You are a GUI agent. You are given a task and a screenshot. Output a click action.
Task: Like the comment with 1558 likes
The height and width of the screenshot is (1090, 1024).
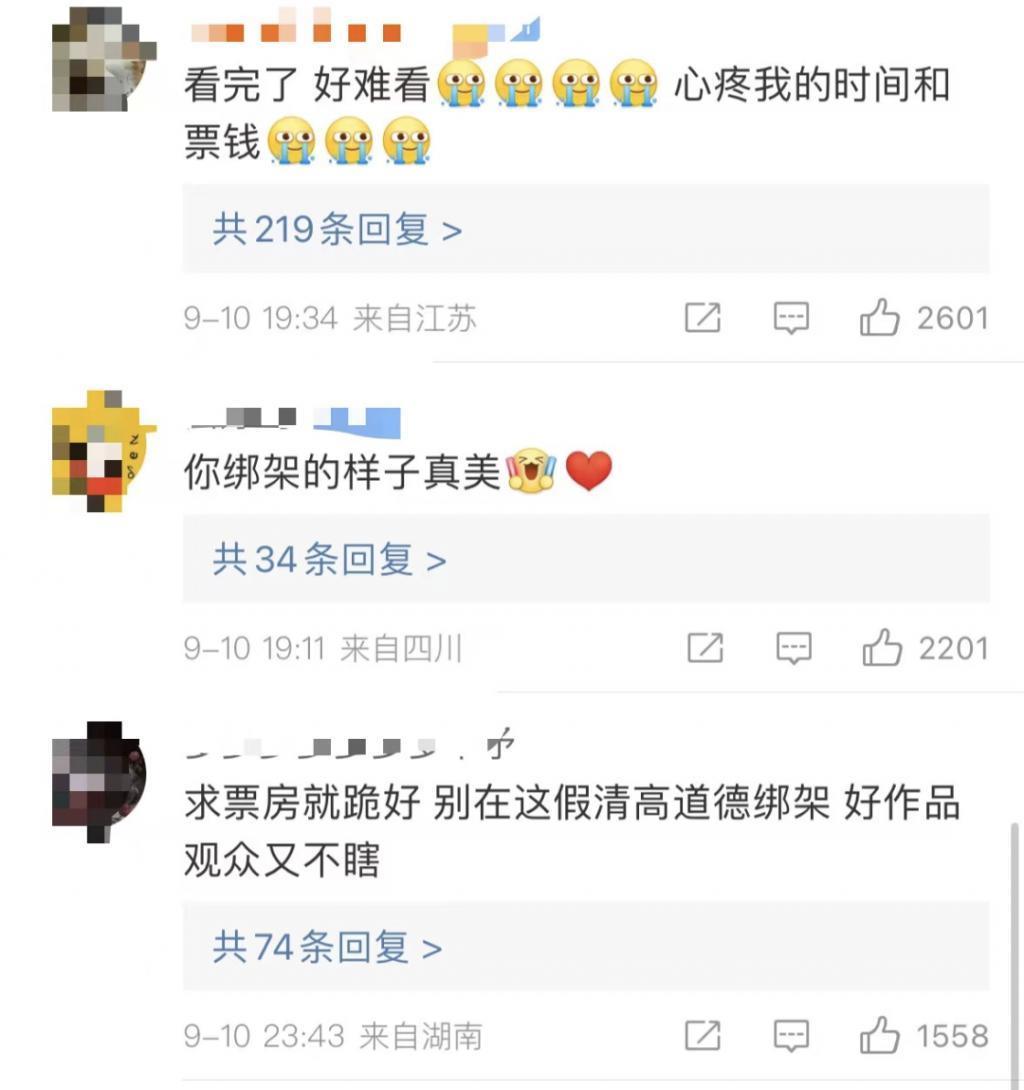click(x=880, y=1035)
